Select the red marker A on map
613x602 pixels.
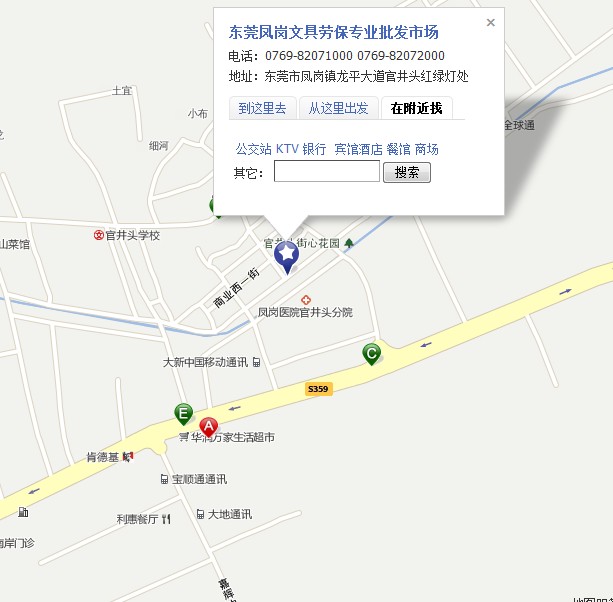208,427
